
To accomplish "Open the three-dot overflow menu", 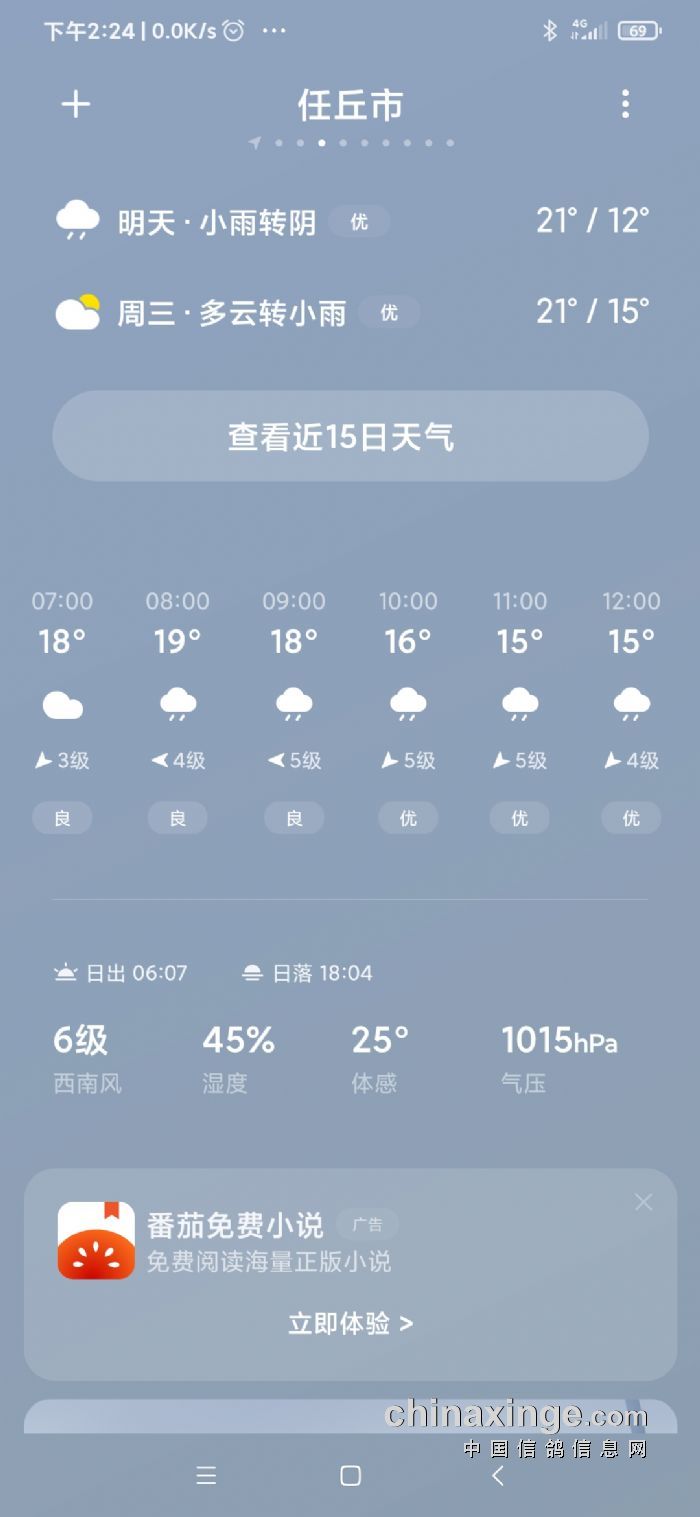I will point(625,104).
